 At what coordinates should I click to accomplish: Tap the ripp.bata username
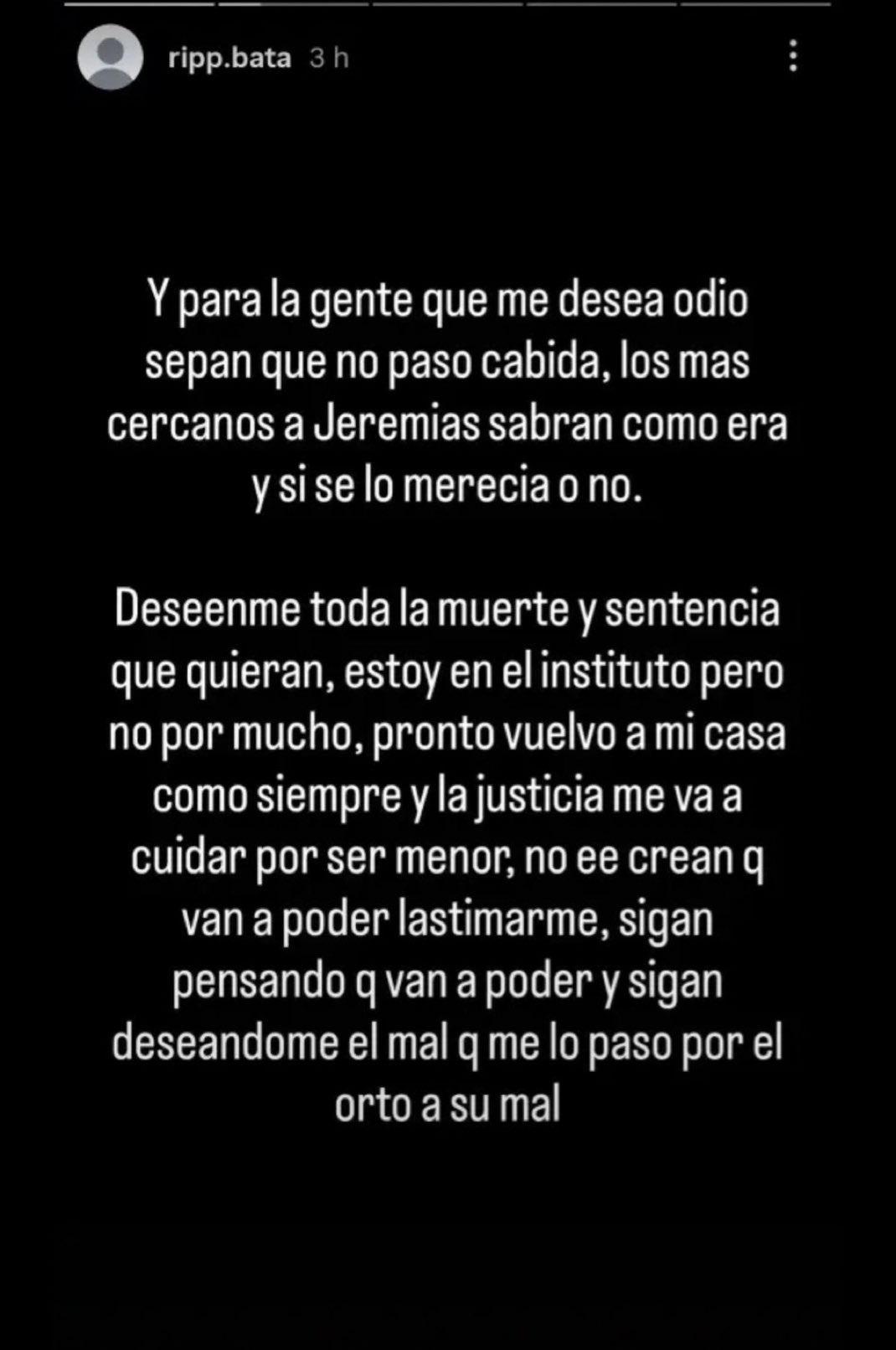[229, 58]
